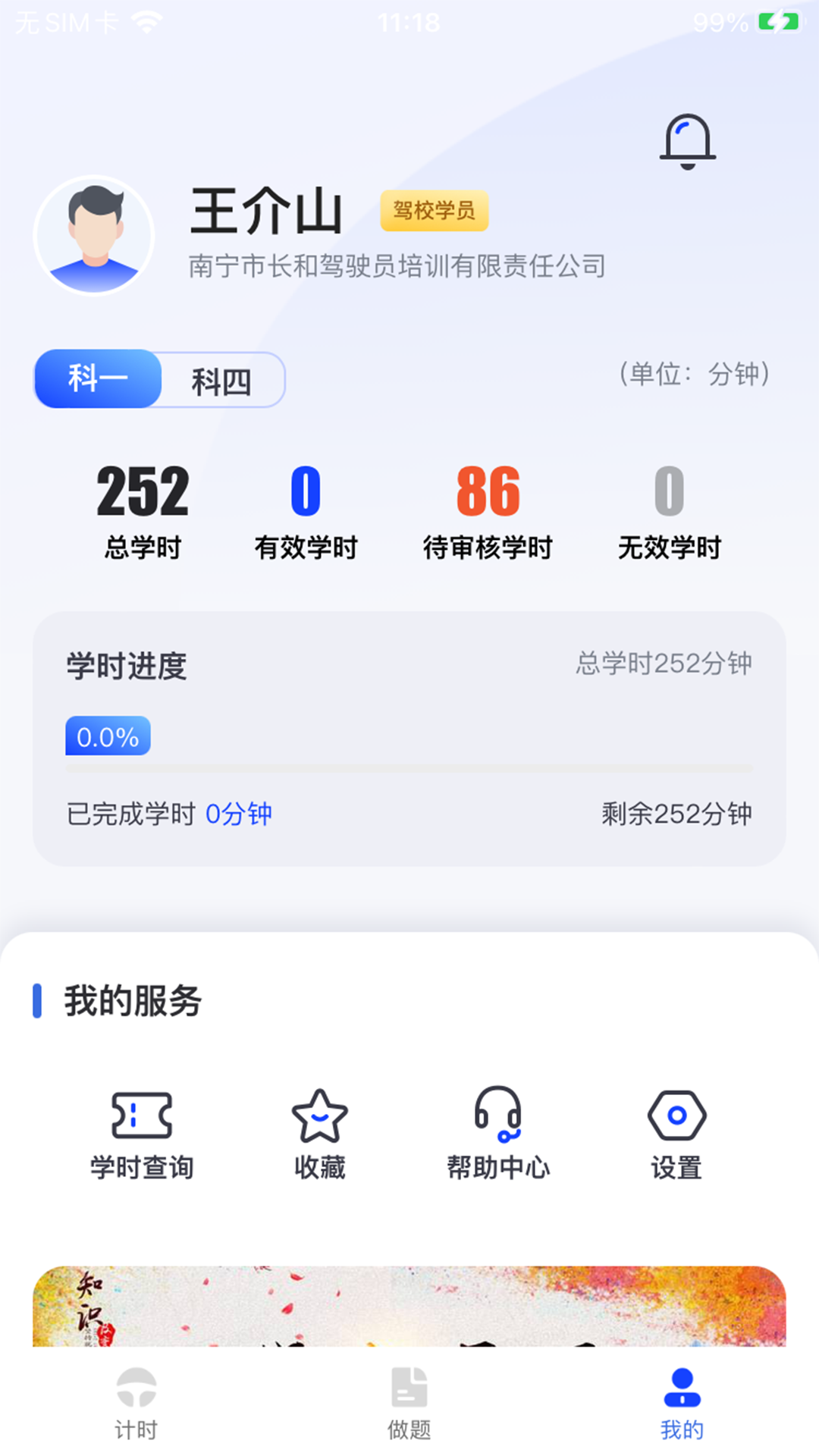
Task: Select the 科一 tab
Action: point(98,380)
